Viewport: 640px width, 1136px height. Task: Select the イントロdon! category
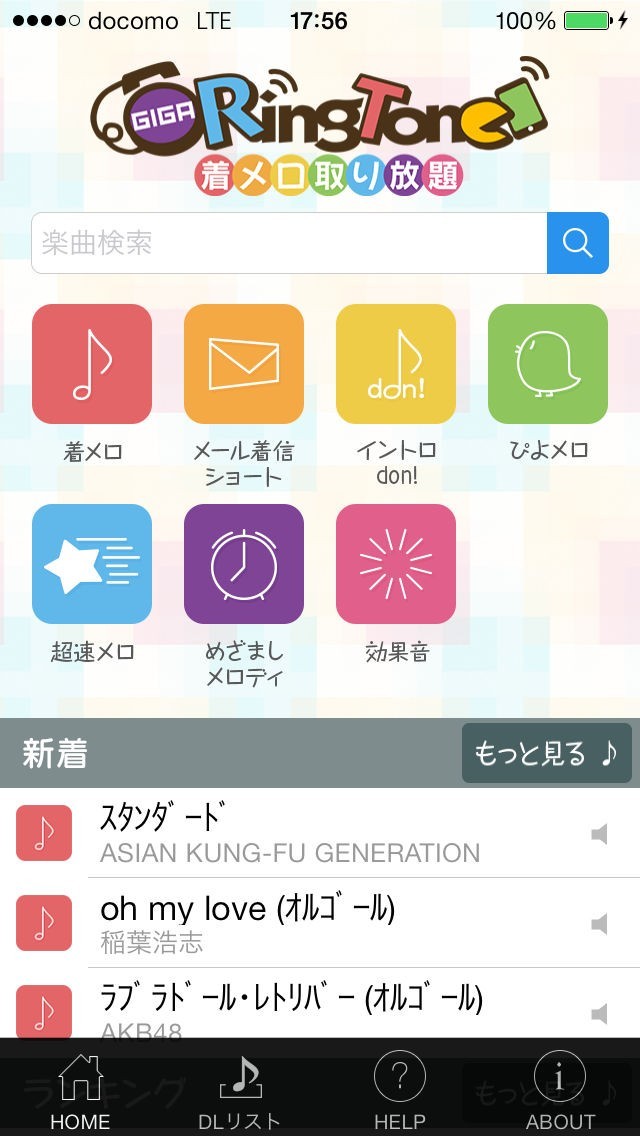(396, 364)
